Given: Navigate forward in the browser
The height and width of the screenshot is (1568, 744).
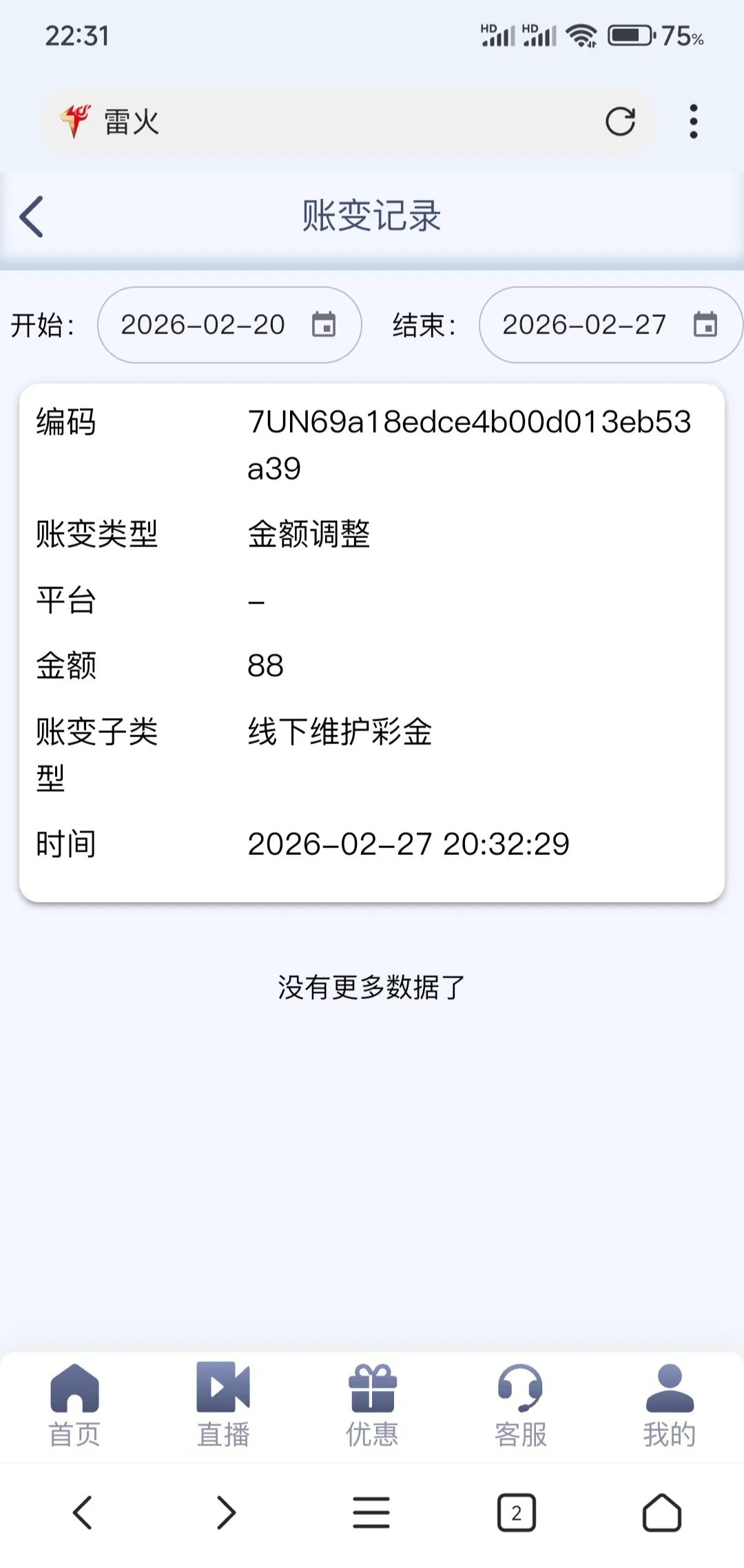Looking at the screenshot, I should 226,1514.
